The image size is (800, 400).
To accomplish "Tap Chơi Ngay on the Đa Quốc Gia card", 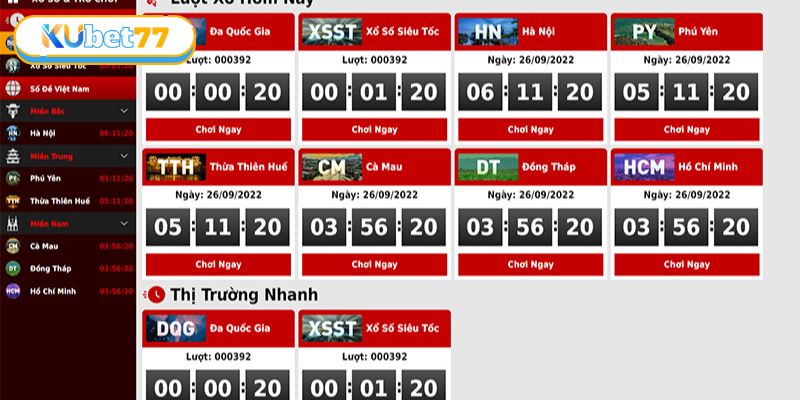I will (x=218, y=129).
